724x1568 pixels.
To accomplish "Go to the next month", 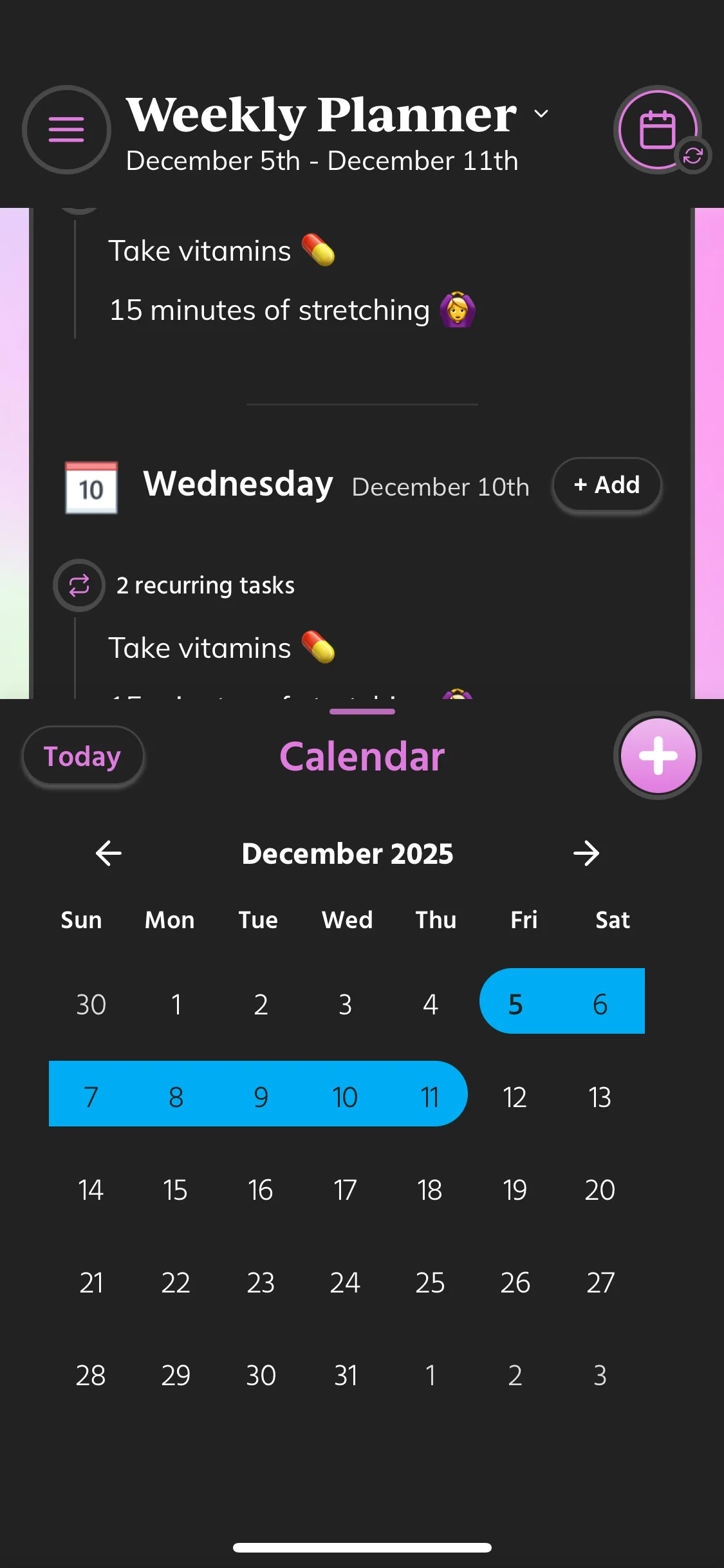I will tap(586, 854).
